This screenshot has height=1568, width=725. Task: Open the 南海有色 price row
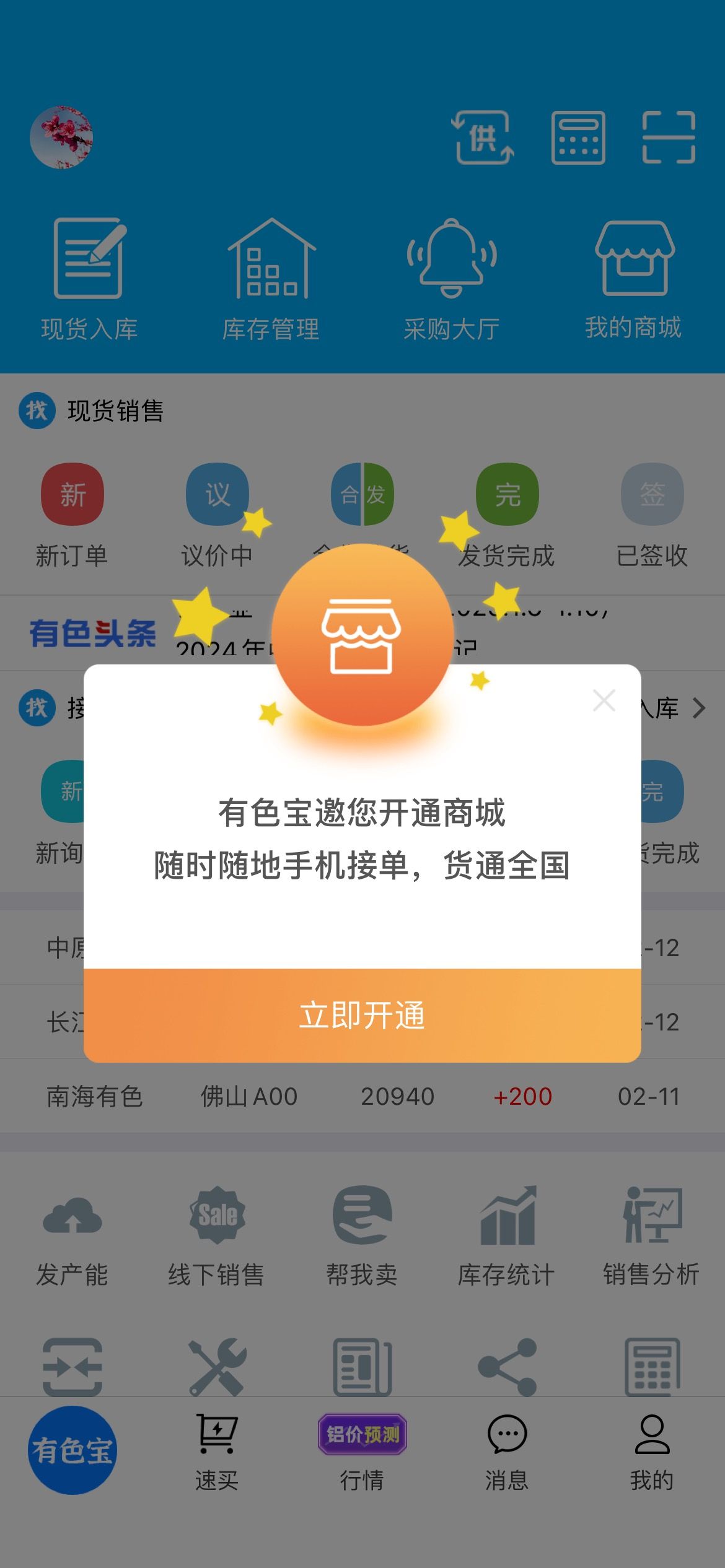tap(362, 1096)
